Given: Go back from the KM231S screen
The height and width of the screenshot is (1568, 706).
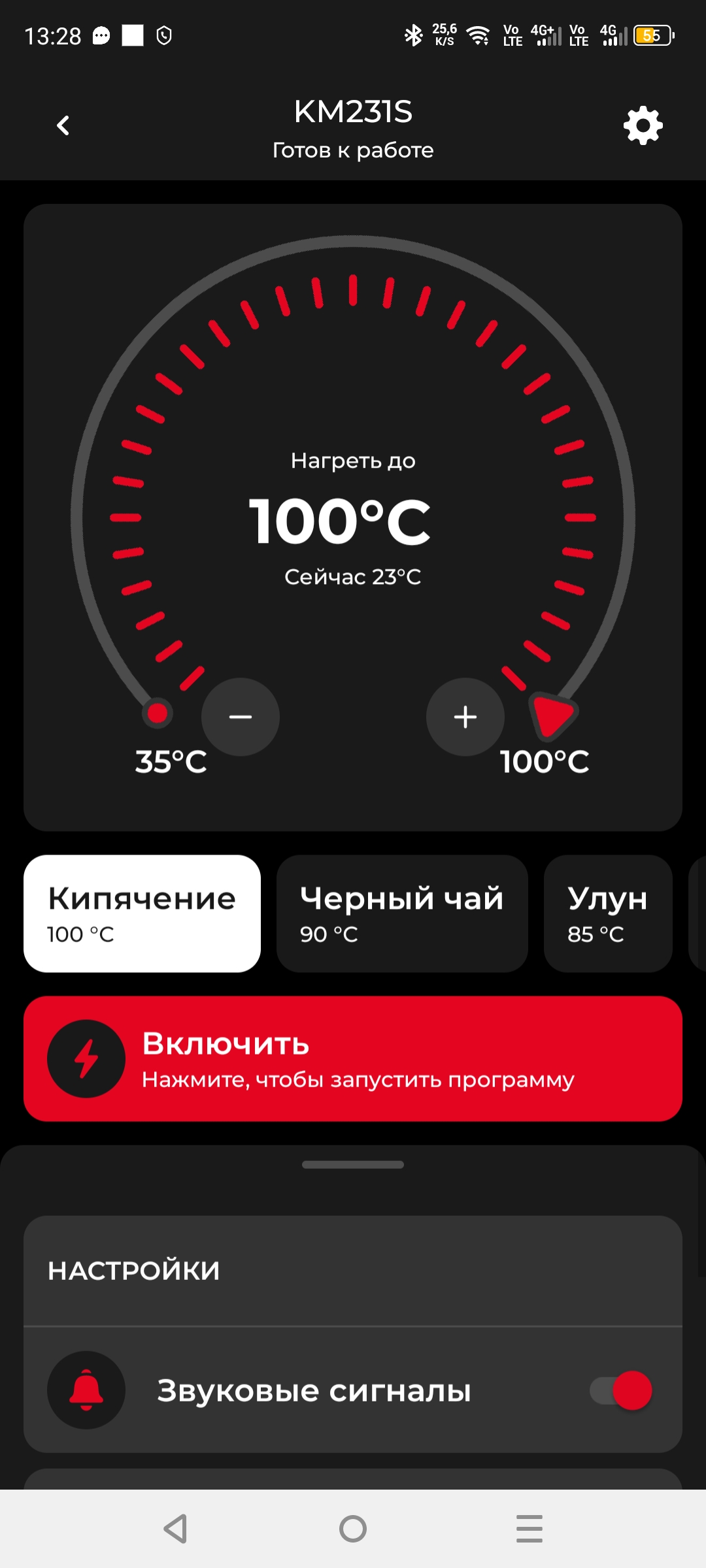Looking at the screenshot, I should point(63,125).
